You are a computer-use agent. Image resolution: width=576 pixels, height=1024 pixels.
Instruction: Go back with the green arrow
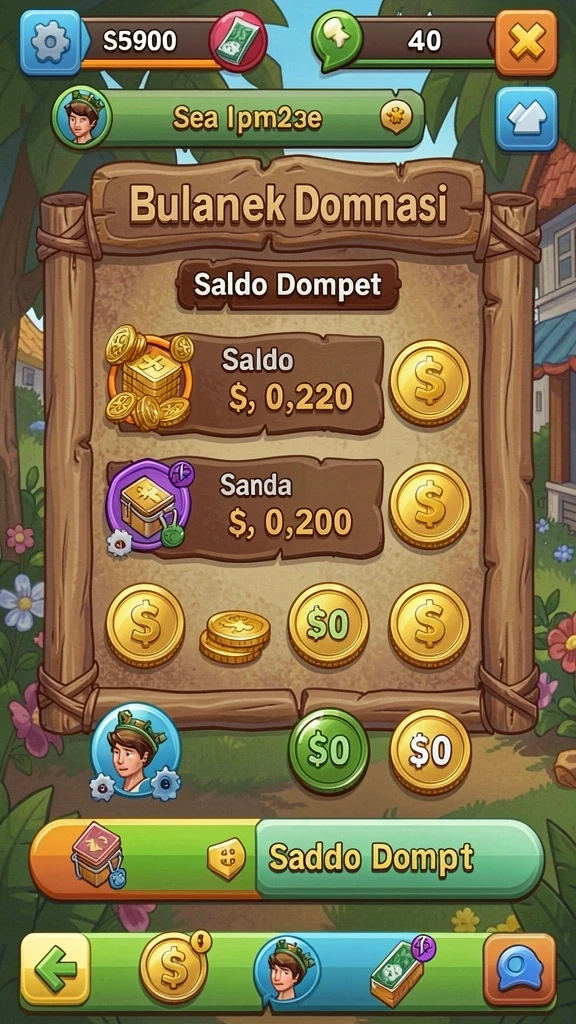[55, 969]
